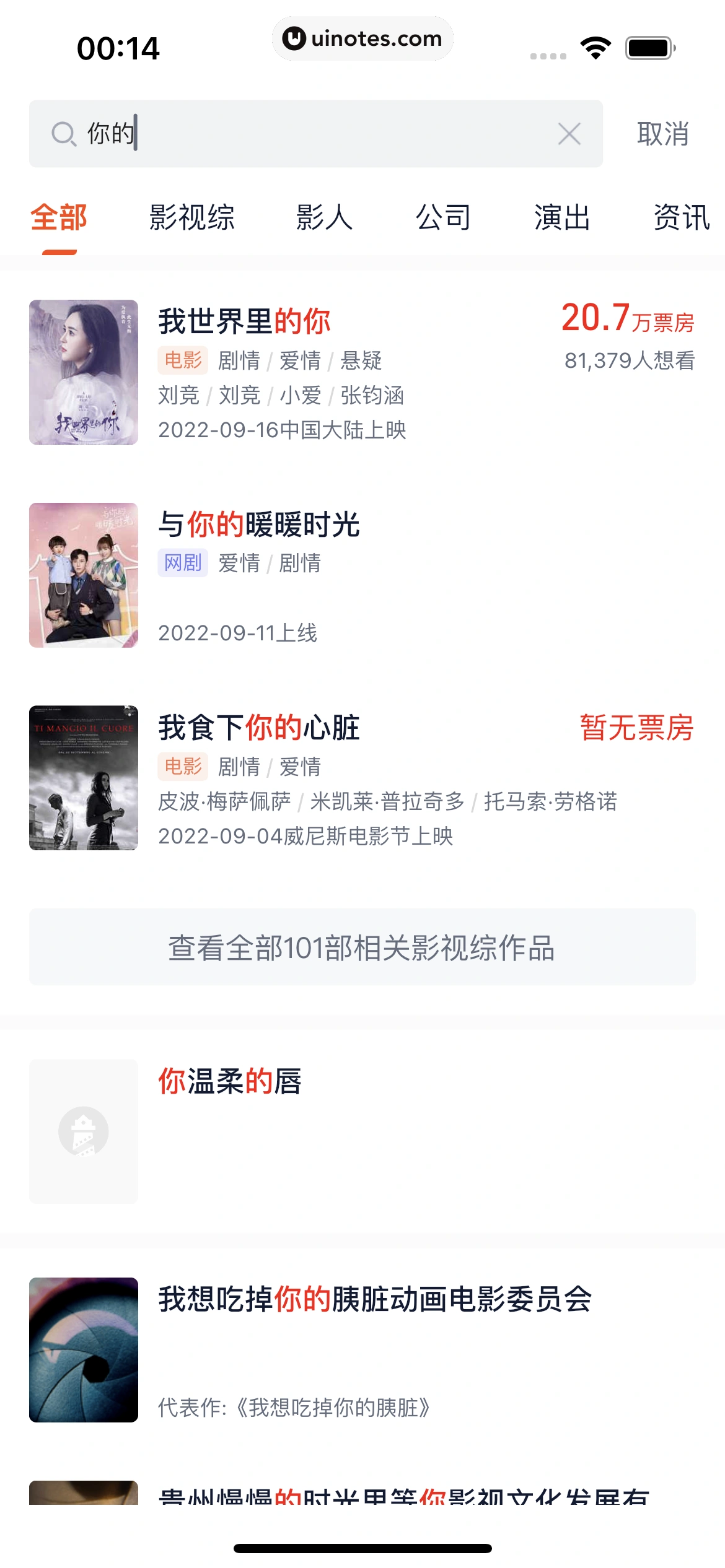The image size is (725, 1568).
Task: Switch to the 资讯 tab
Action: coord(681,217)
